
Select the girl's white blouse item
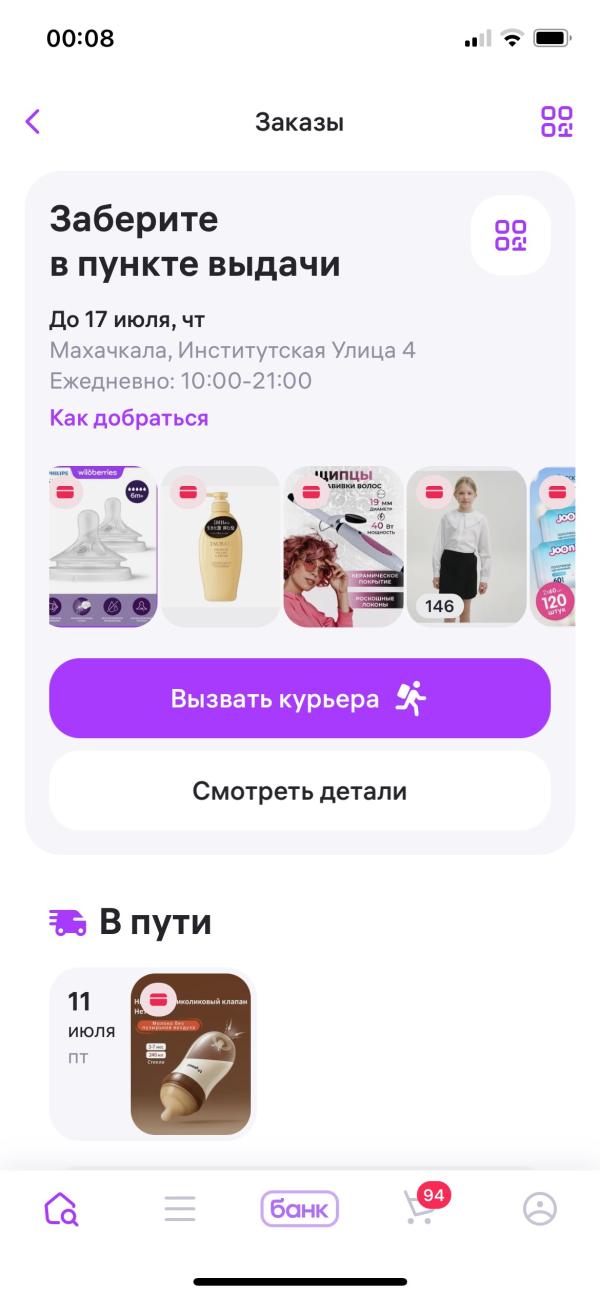[466, 547]
